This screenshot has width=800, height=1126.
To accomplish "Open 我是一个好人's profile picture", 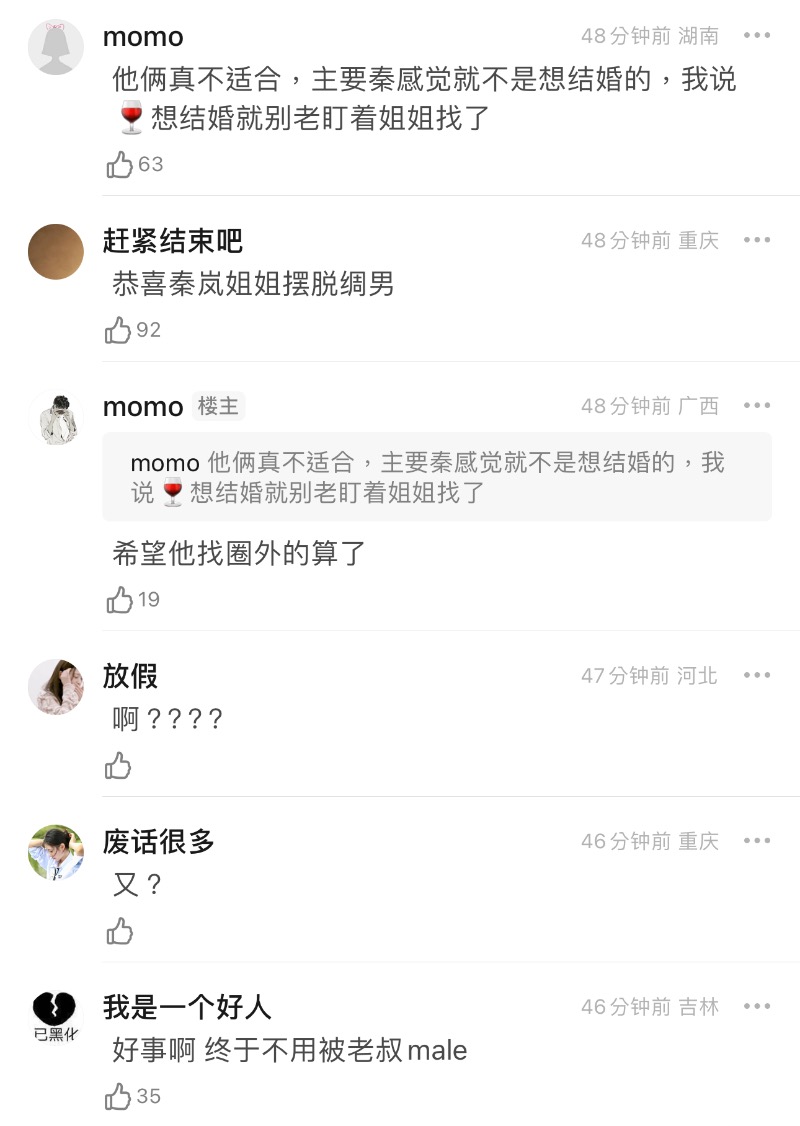I will click(56, 1017).
